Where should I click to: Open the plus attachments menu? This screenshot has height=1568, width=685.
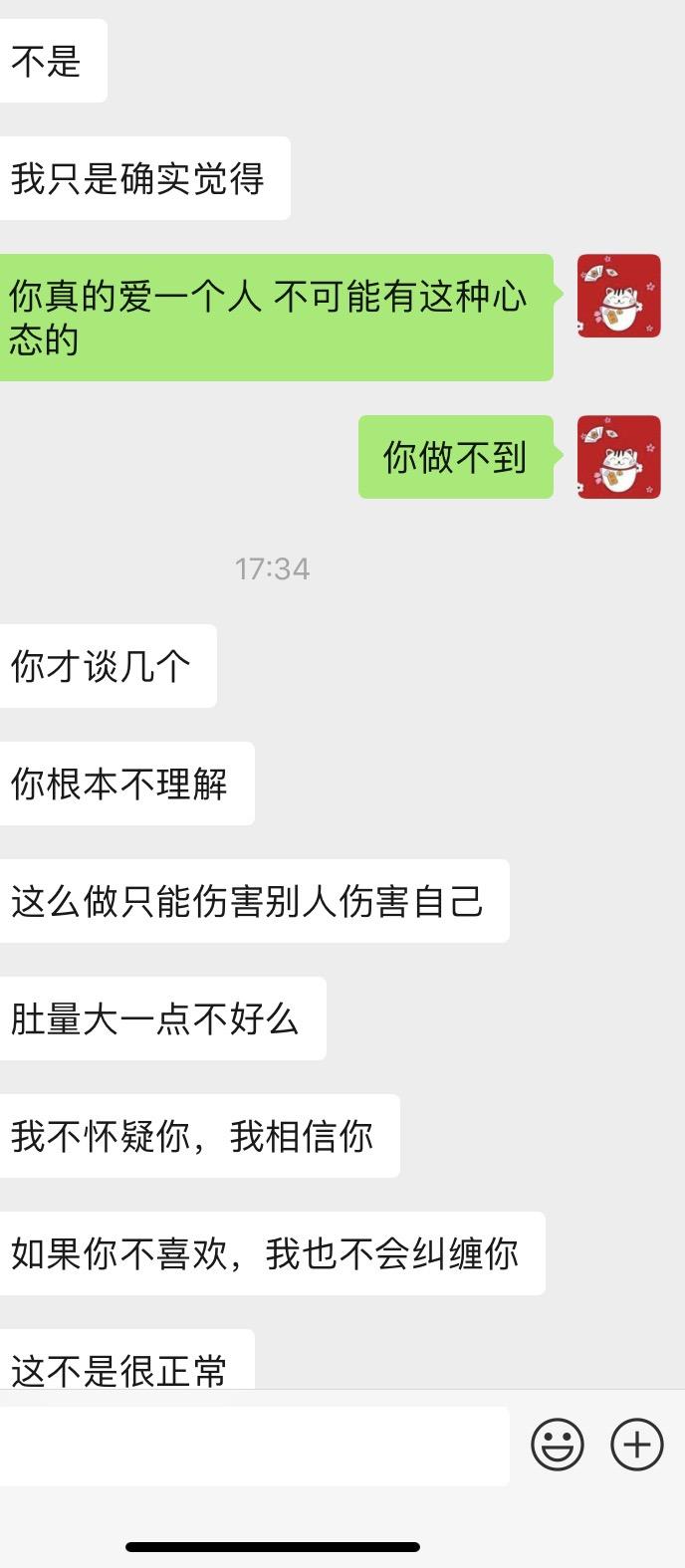(637, 1444)
